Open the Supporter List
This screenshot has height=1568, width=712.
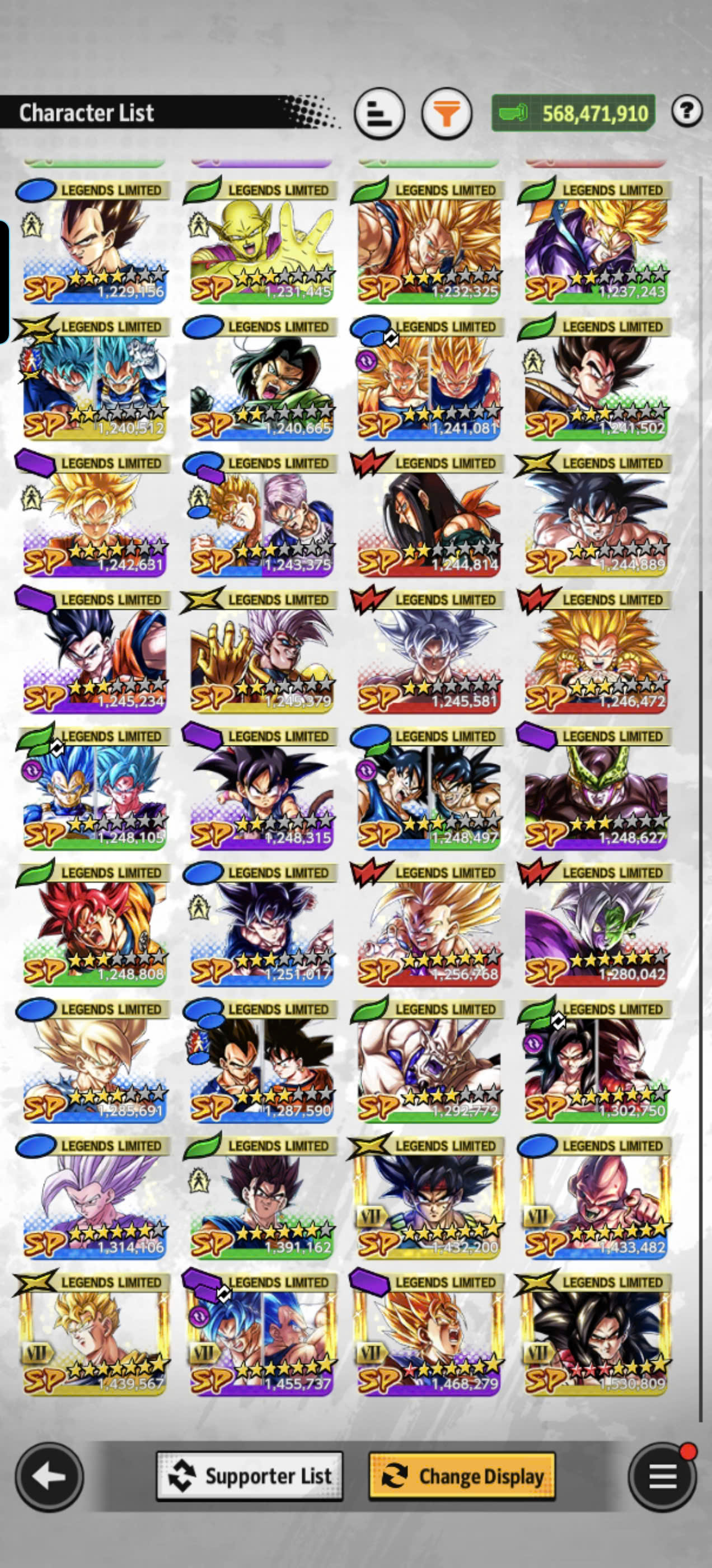click(x=250, y=1476)
